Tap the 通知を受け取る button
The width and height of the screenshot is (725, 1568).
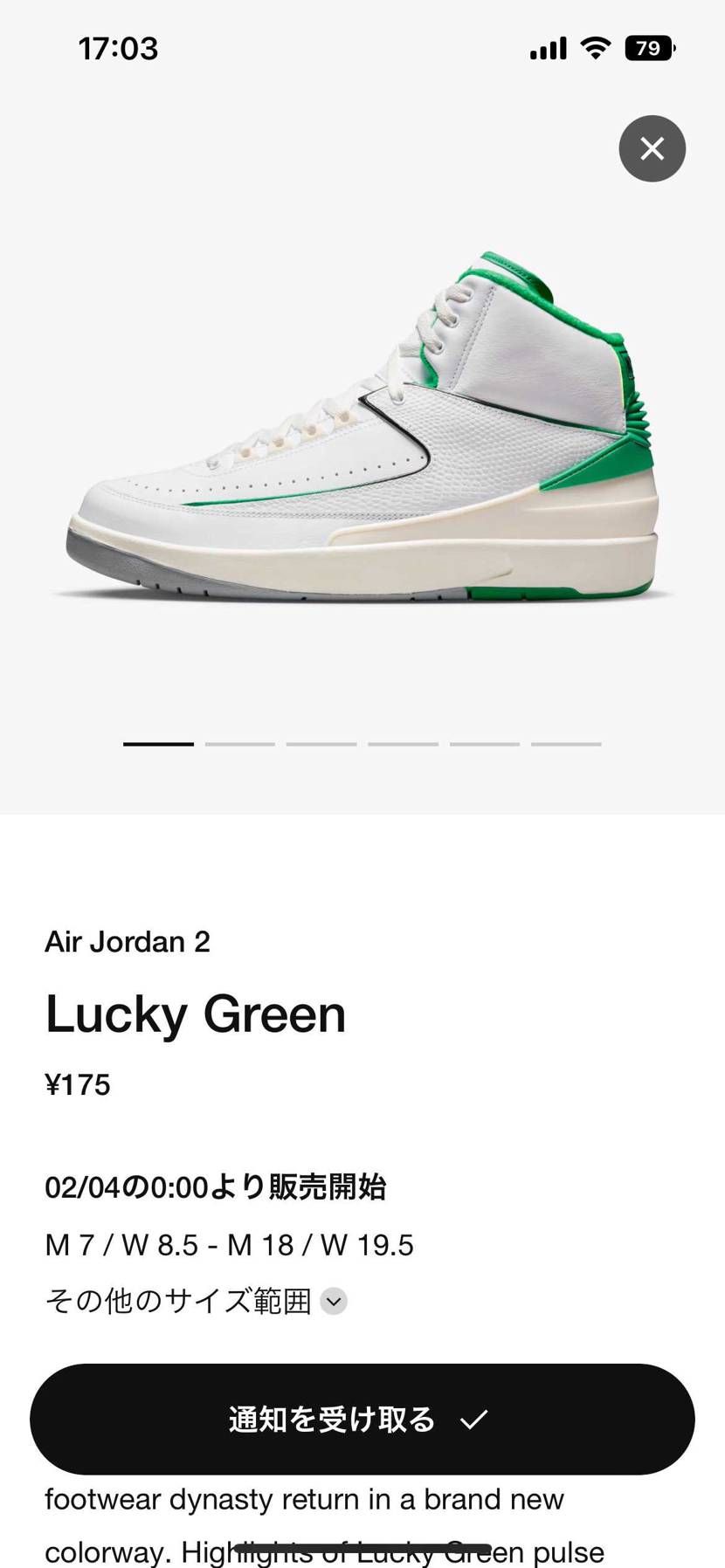pyautogui.click(x=362, y=1419)
